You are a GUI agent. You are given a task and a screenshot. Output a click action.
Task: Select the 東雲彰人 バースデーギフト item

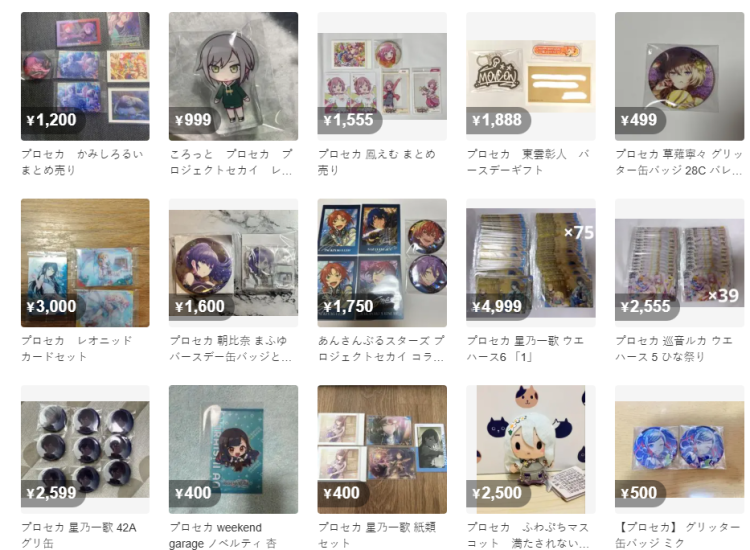[x=531, y=76]
